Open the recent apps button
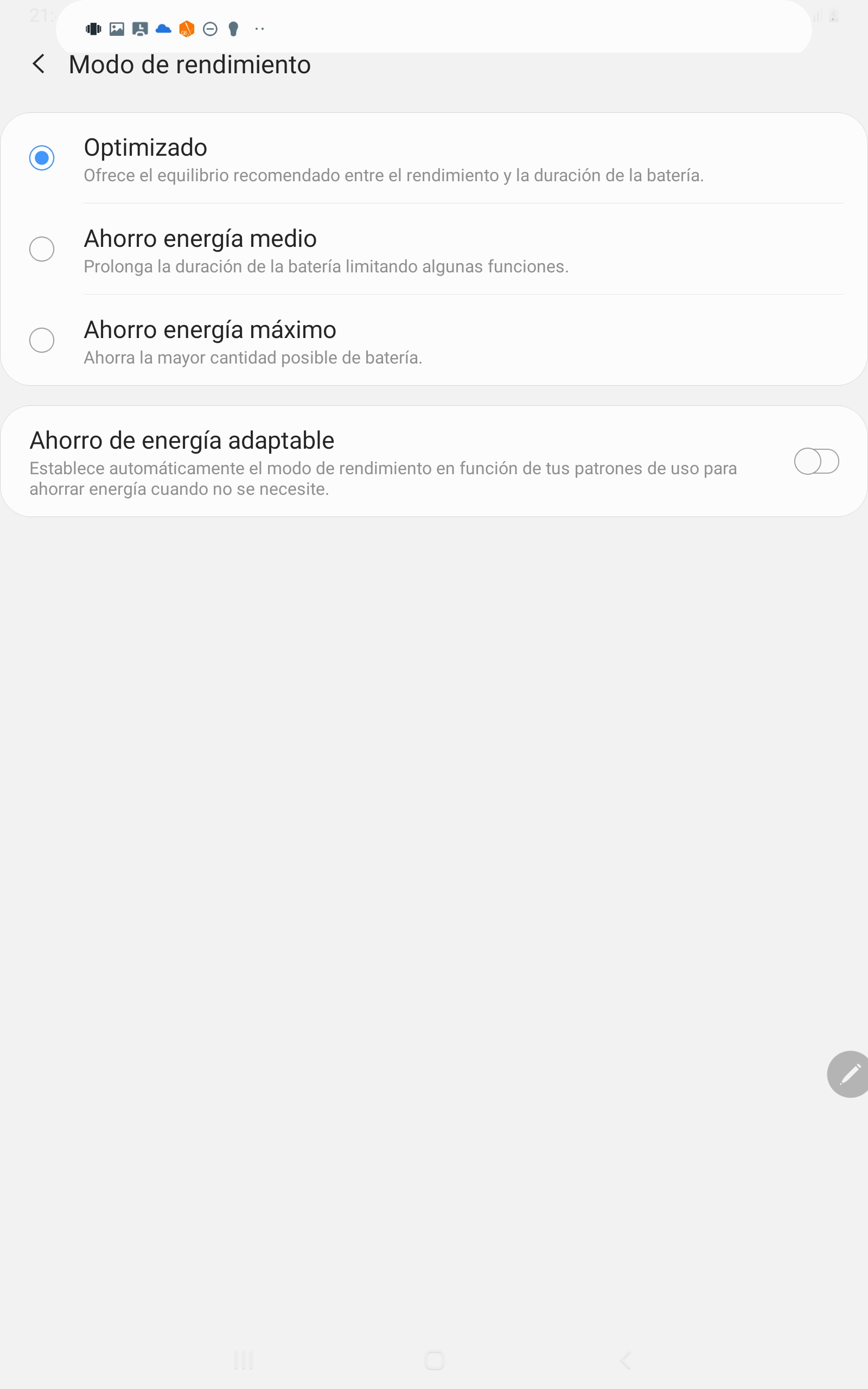This screenshot has width=868, height=1389. pyautogui.click(x=244, y=1360)
